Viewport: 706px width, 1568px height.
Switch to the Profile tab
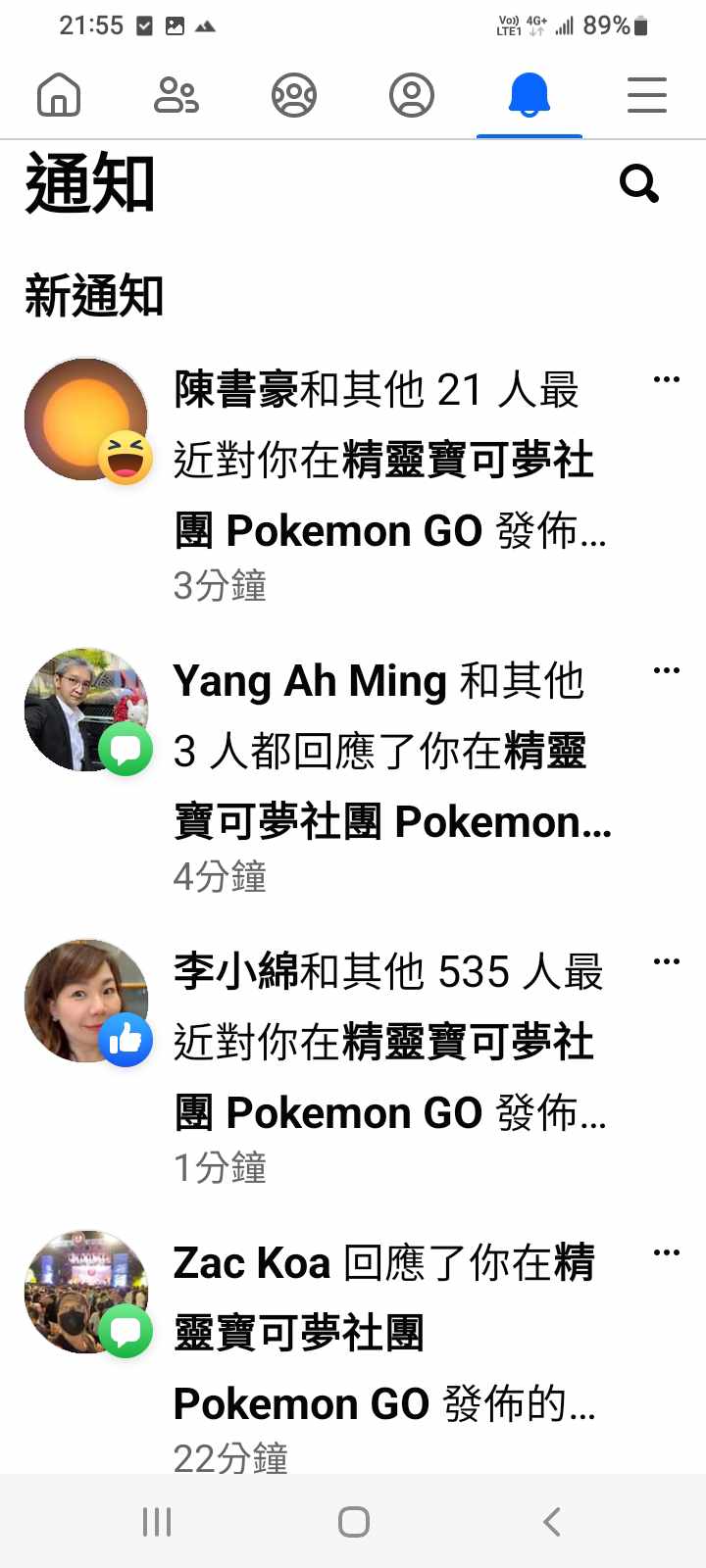[412, 96]
